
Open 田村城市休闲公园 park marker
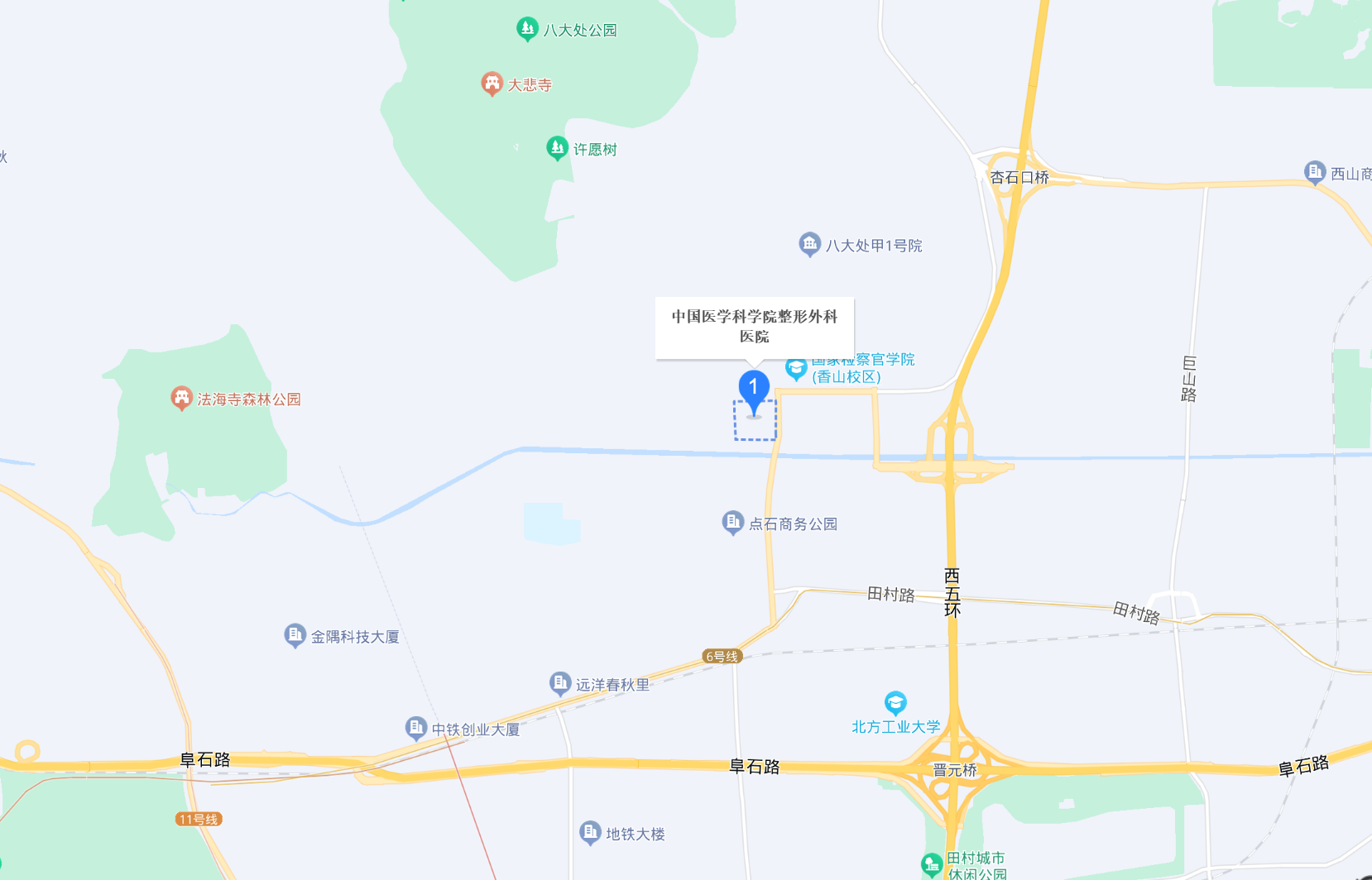[x=932, y=864]
